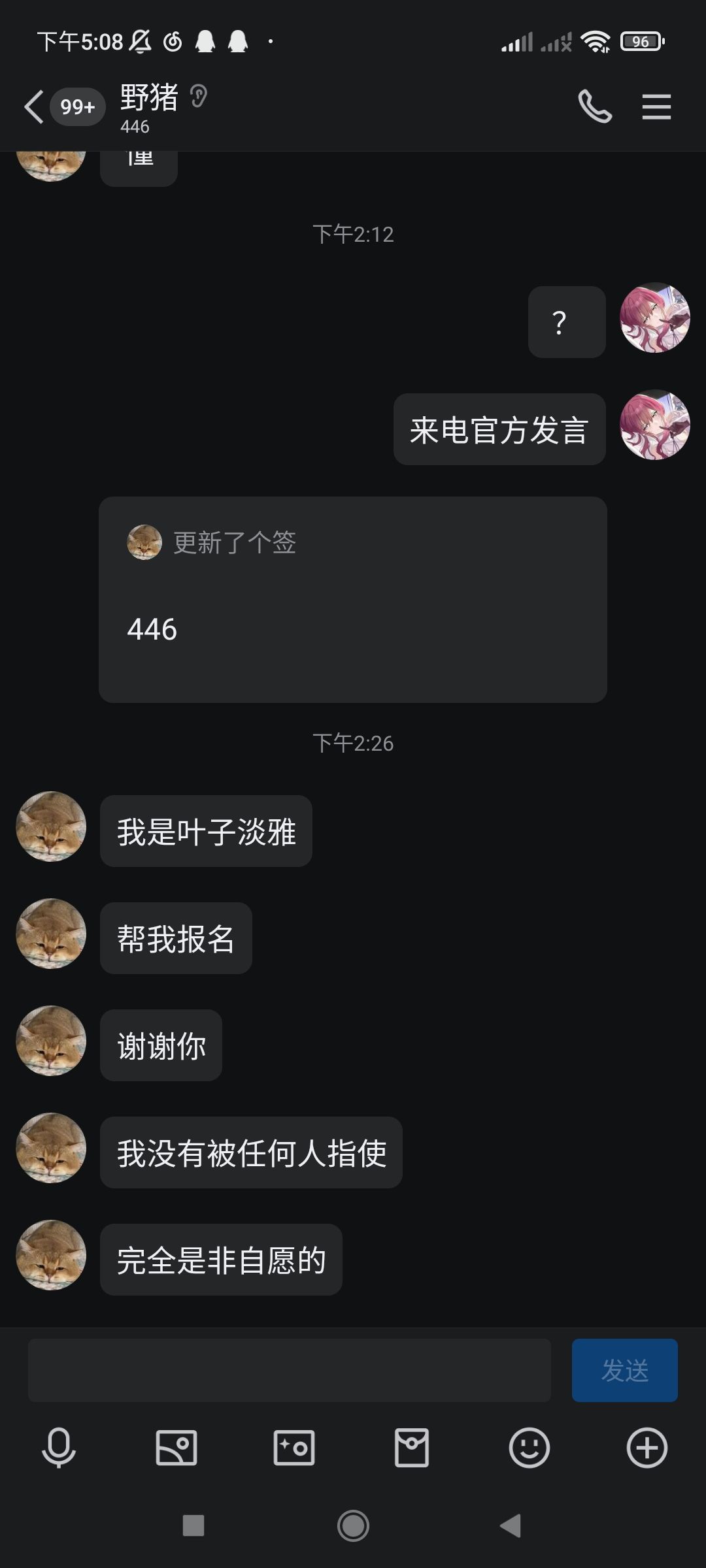Open voice message recording
The image size is (706, 1568).
[59, 1447]
